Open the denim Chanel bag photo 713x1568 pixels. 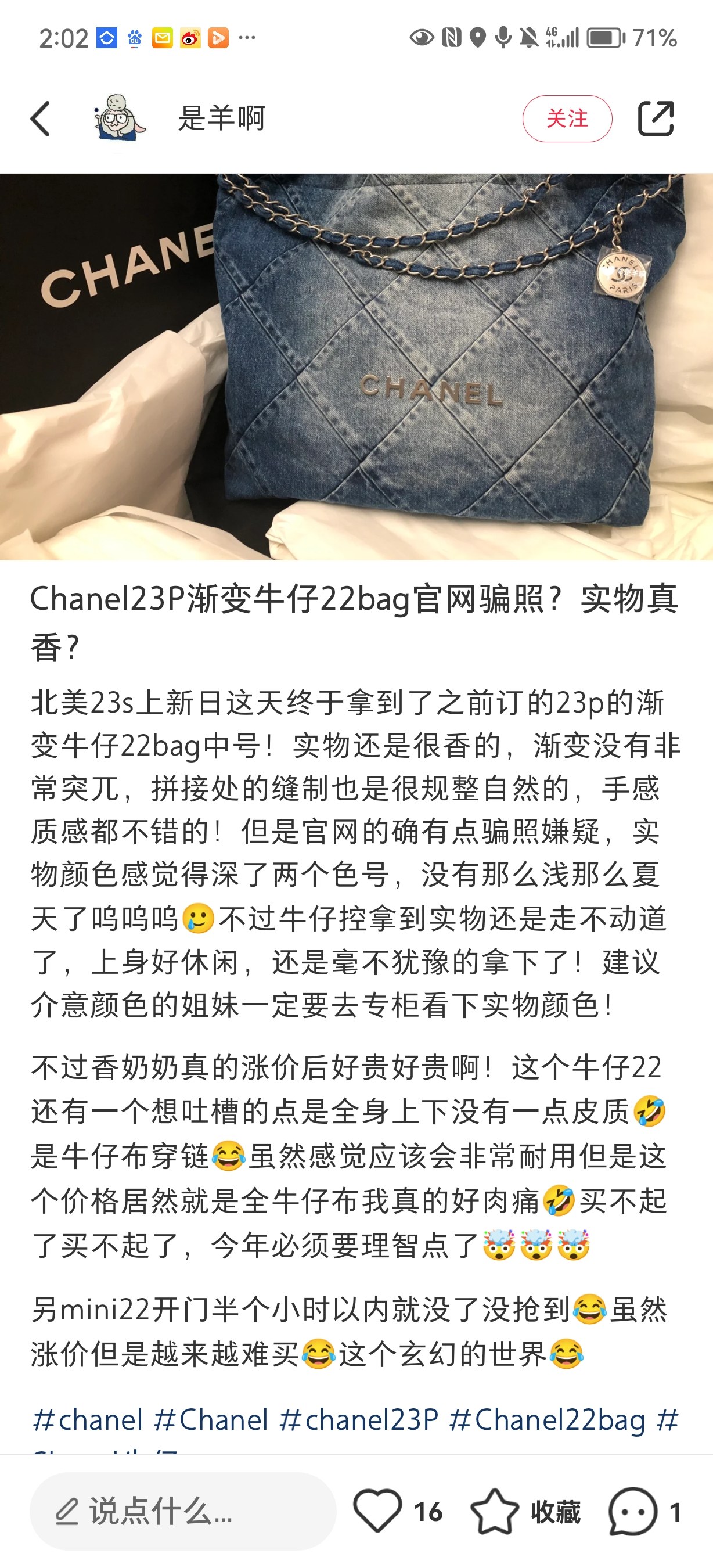click(356, 366)
